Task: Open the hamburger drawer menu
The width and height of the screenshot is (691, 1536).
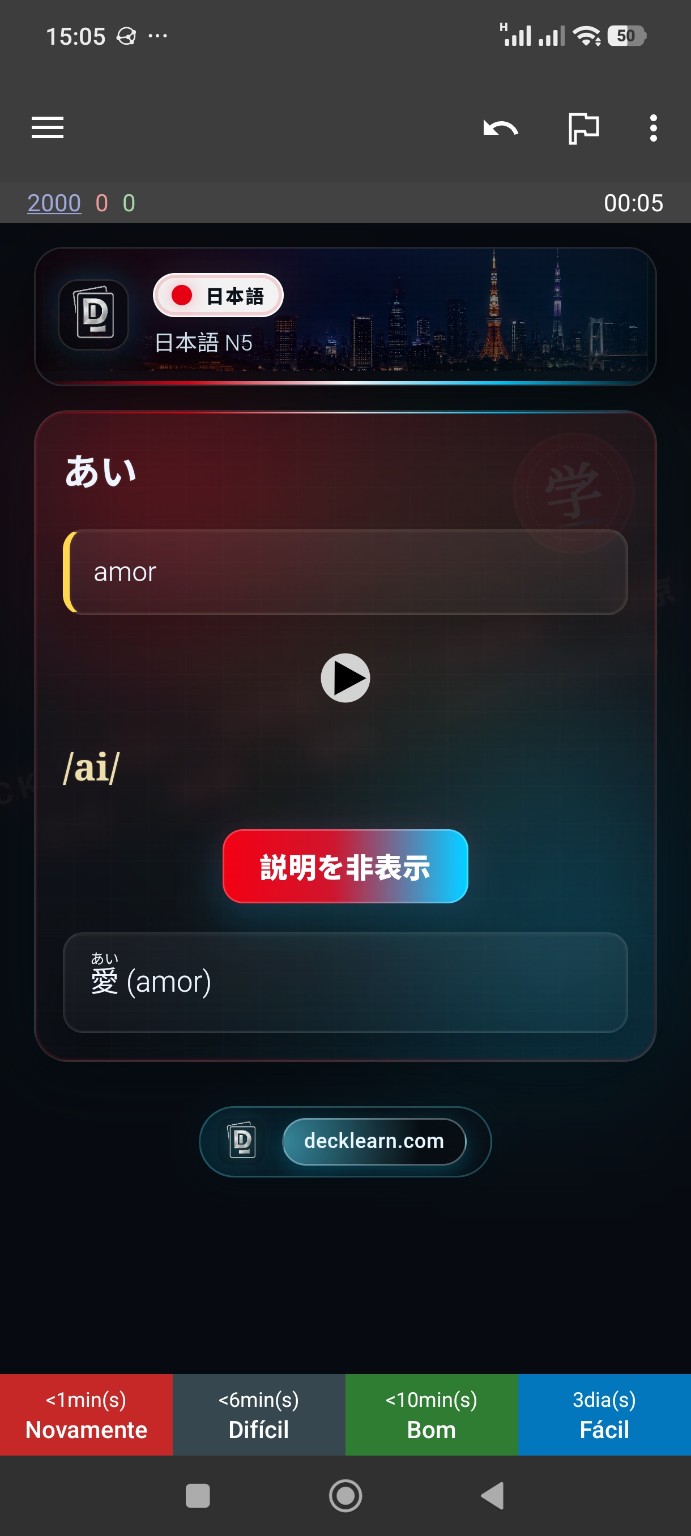Action: 48,127
